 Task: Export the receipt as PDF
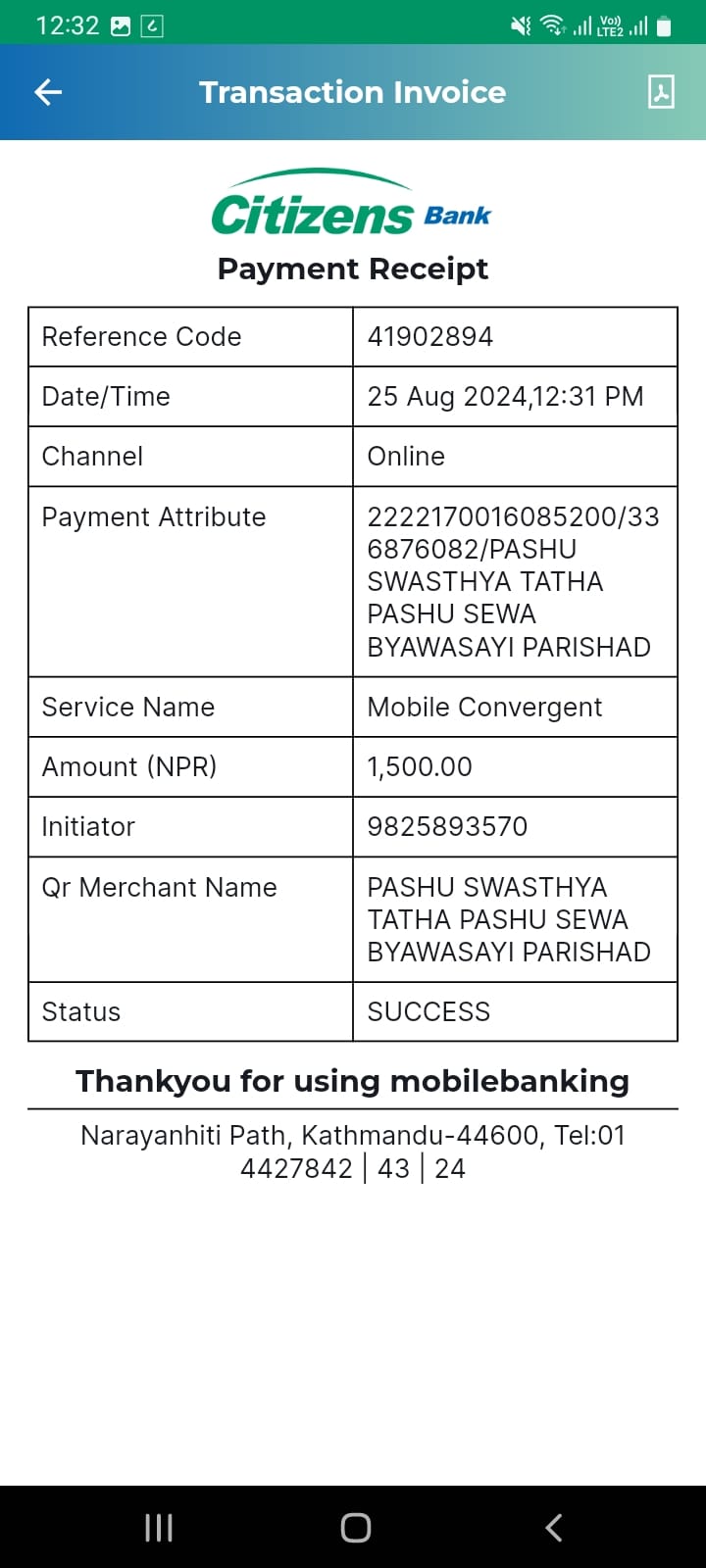click(x=661, y=92)
